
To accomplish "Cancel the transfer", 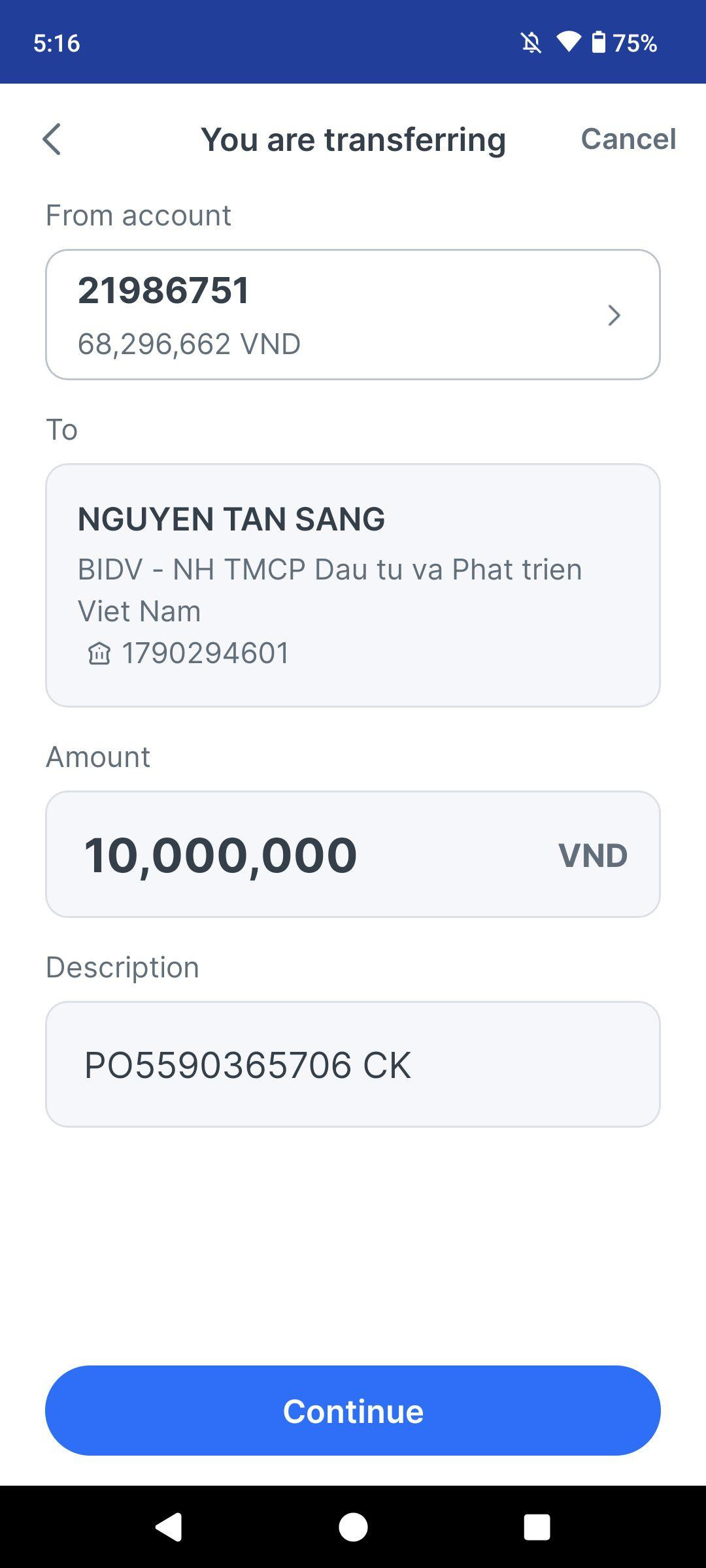I will click(x=628, y=139).
